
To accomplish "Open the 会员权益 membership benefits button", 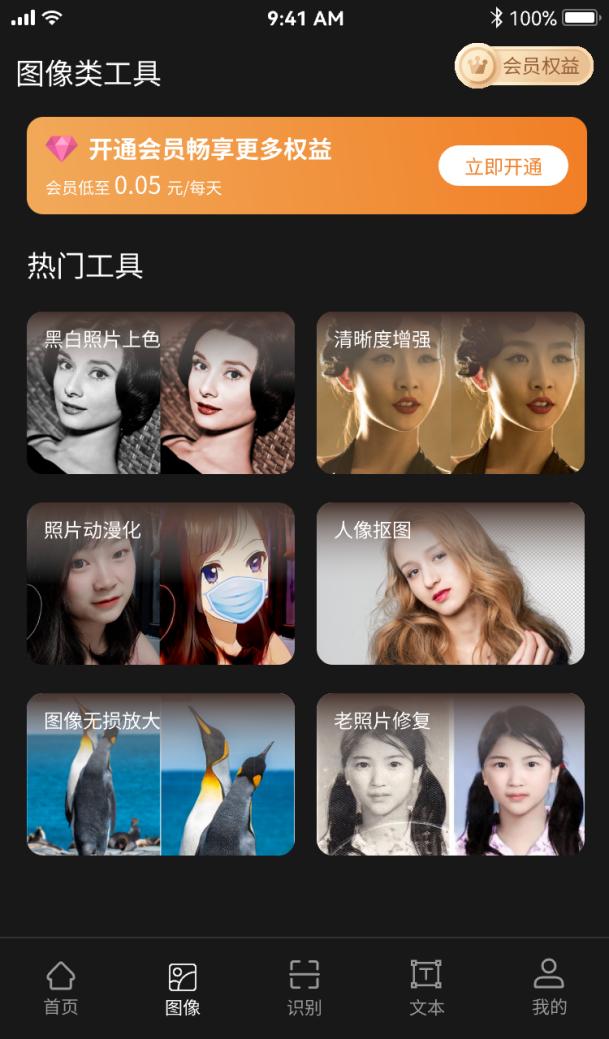I will pos(524,66).
